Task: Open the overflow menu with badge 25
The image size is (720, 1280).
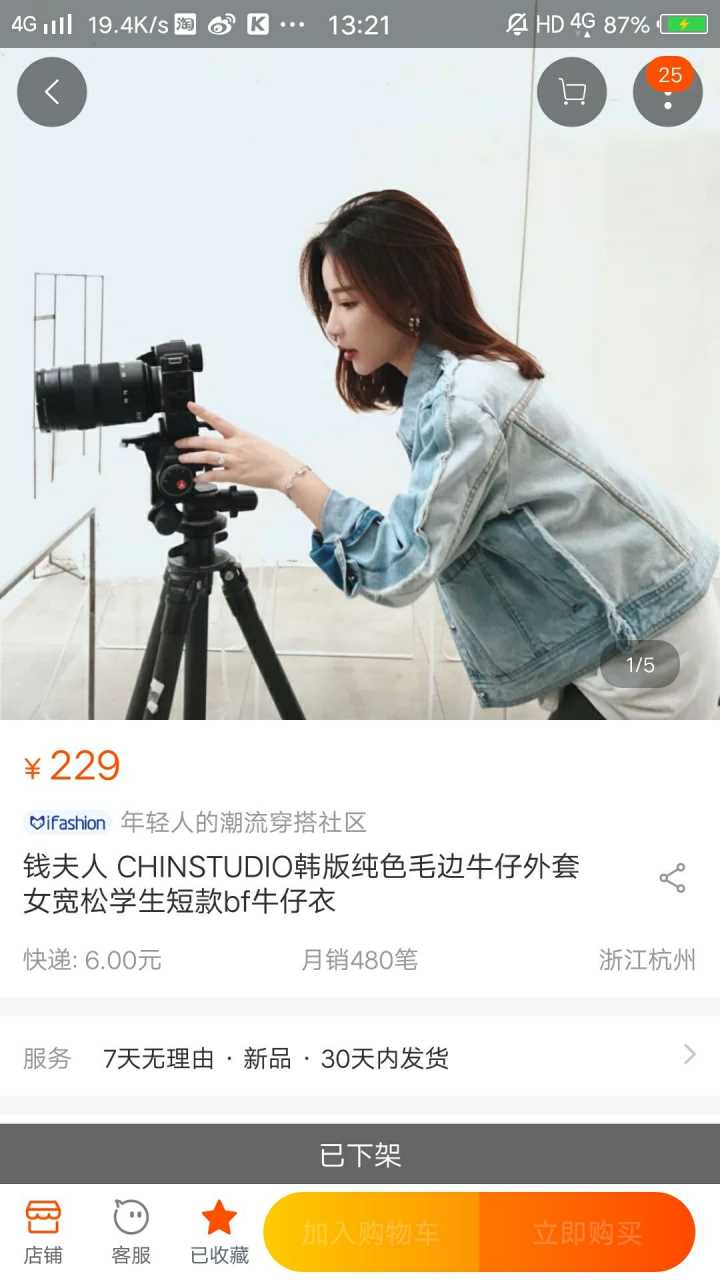Action: pyautogui.click(x=668, y=92)
